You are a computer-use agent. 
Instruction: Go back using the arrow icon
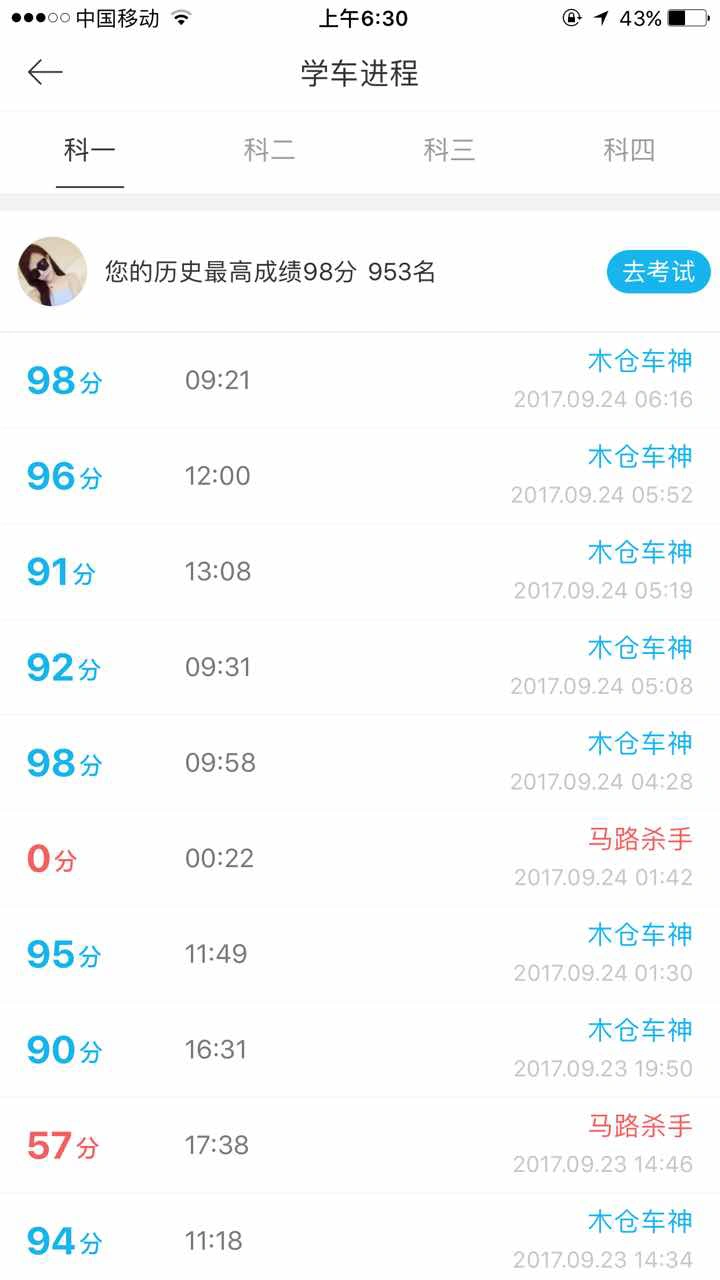[x=45, y=73]
